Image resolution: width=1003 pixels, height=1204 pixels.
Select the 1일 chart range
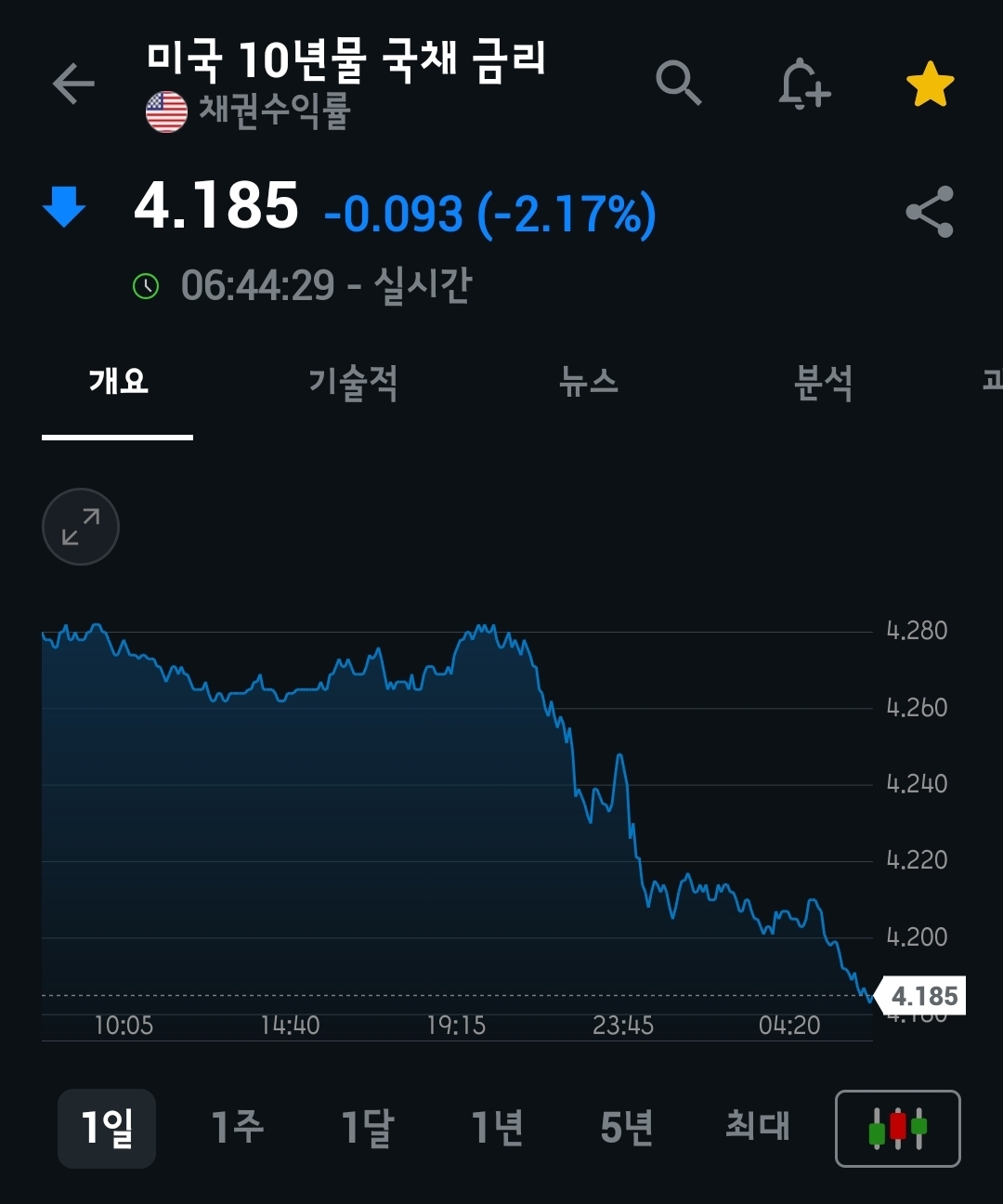tap(107, 1128)
